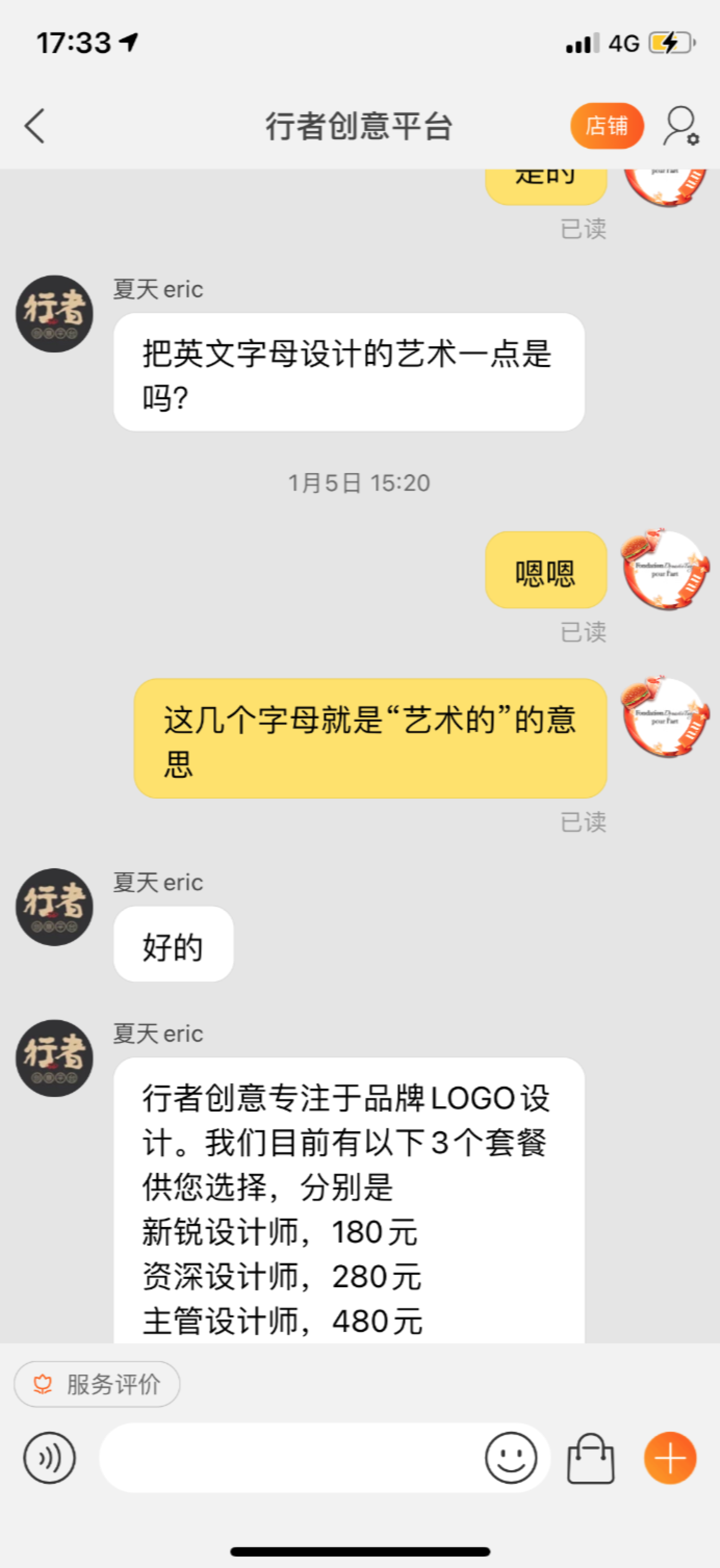This screenshot has width=720, height=1568.
Task: Go back from the chat
Action: coord(35,126)
